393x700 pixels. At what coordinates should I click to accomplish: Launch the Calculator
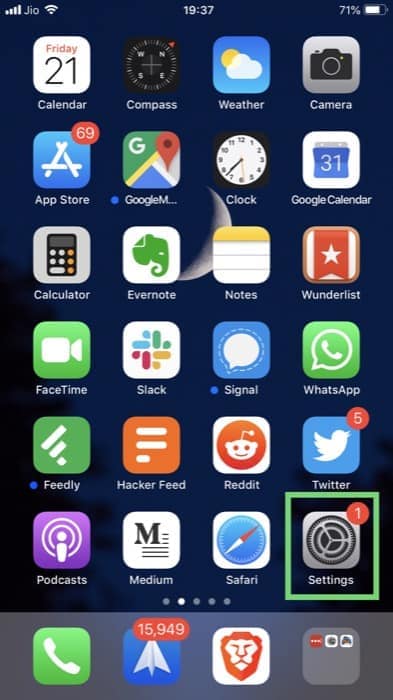click(x=62, y=255)
